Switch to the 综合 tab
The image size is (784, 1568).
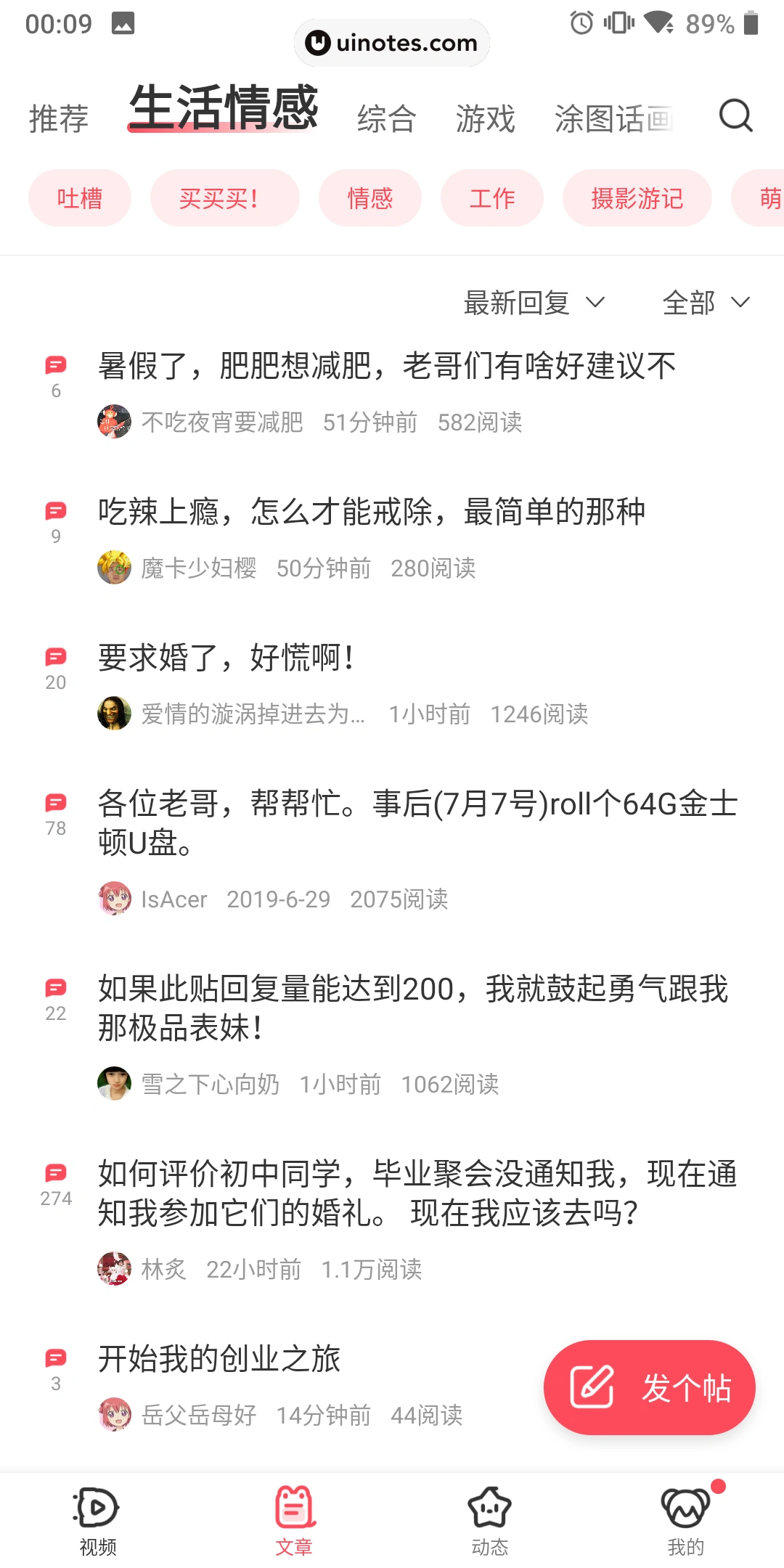[x=386, y=119]
